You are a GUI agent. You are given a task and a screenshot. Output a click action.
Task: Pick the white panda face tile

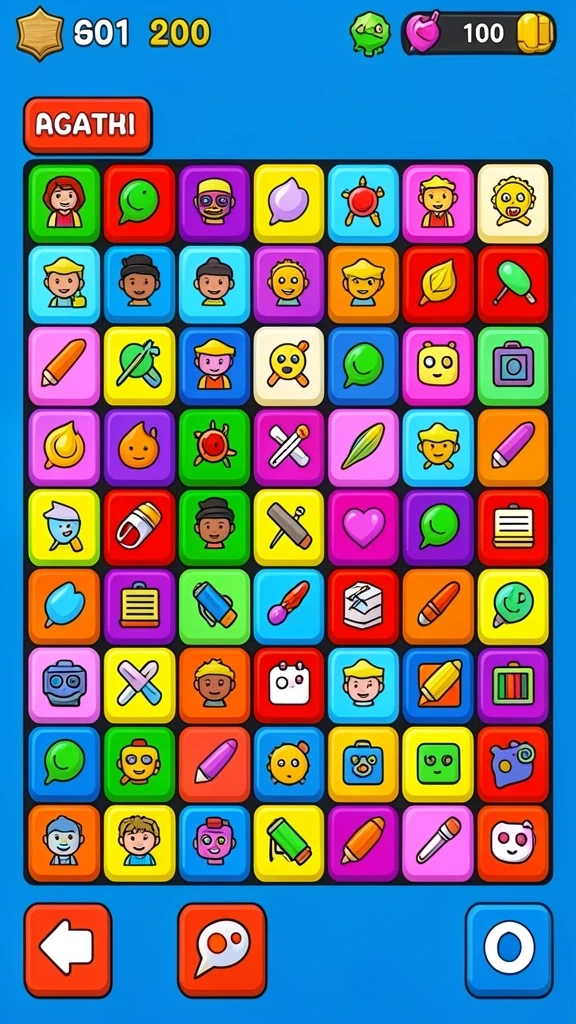tap(513, 843)
